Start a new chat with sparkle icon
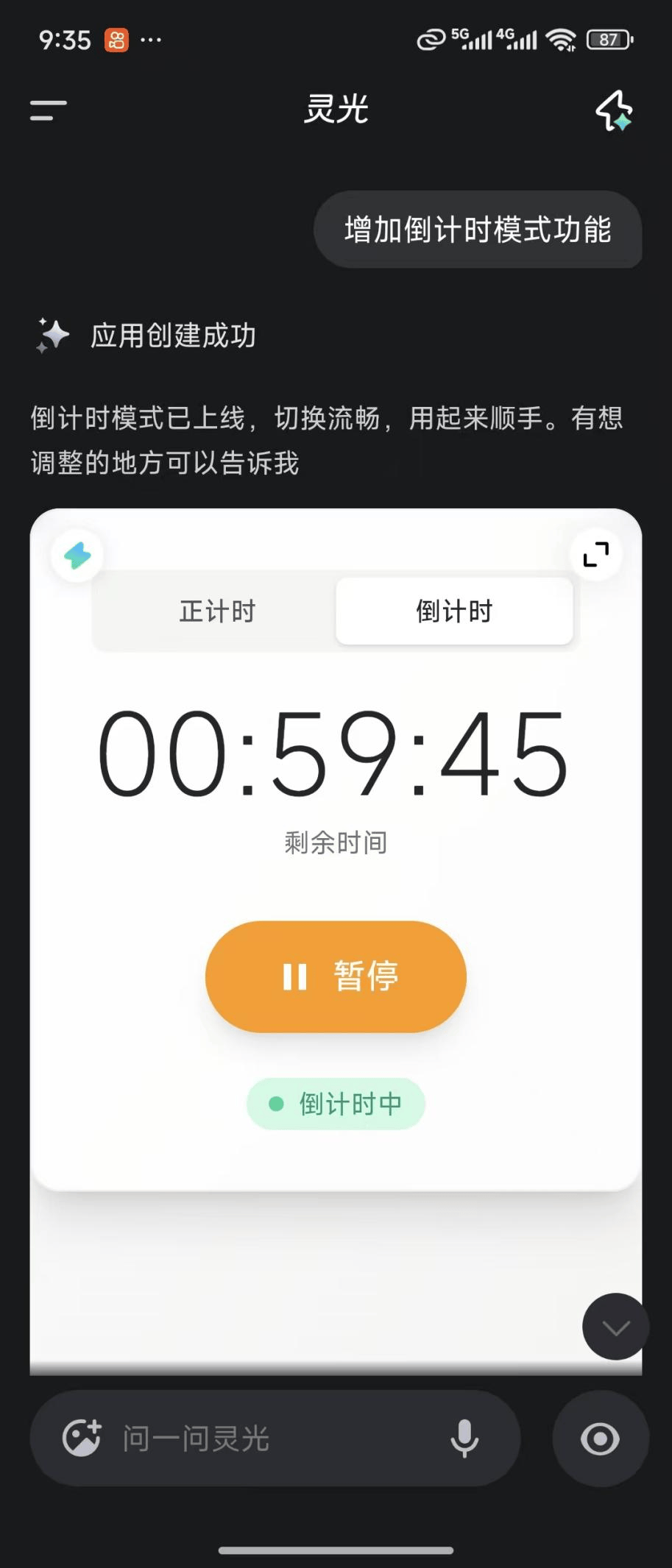The height and width of the screenshot is (1568, 672). pyautogui.click(x=614, y=110)
